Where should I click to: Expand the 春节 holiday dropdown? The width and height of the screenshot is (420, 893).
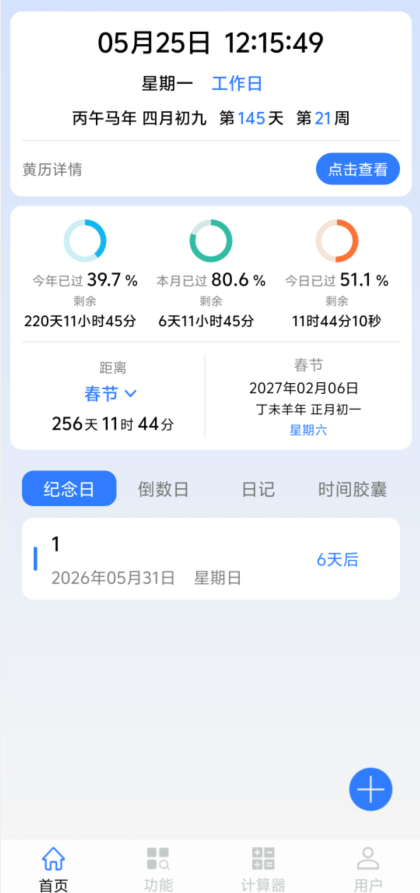click(111, 394)
